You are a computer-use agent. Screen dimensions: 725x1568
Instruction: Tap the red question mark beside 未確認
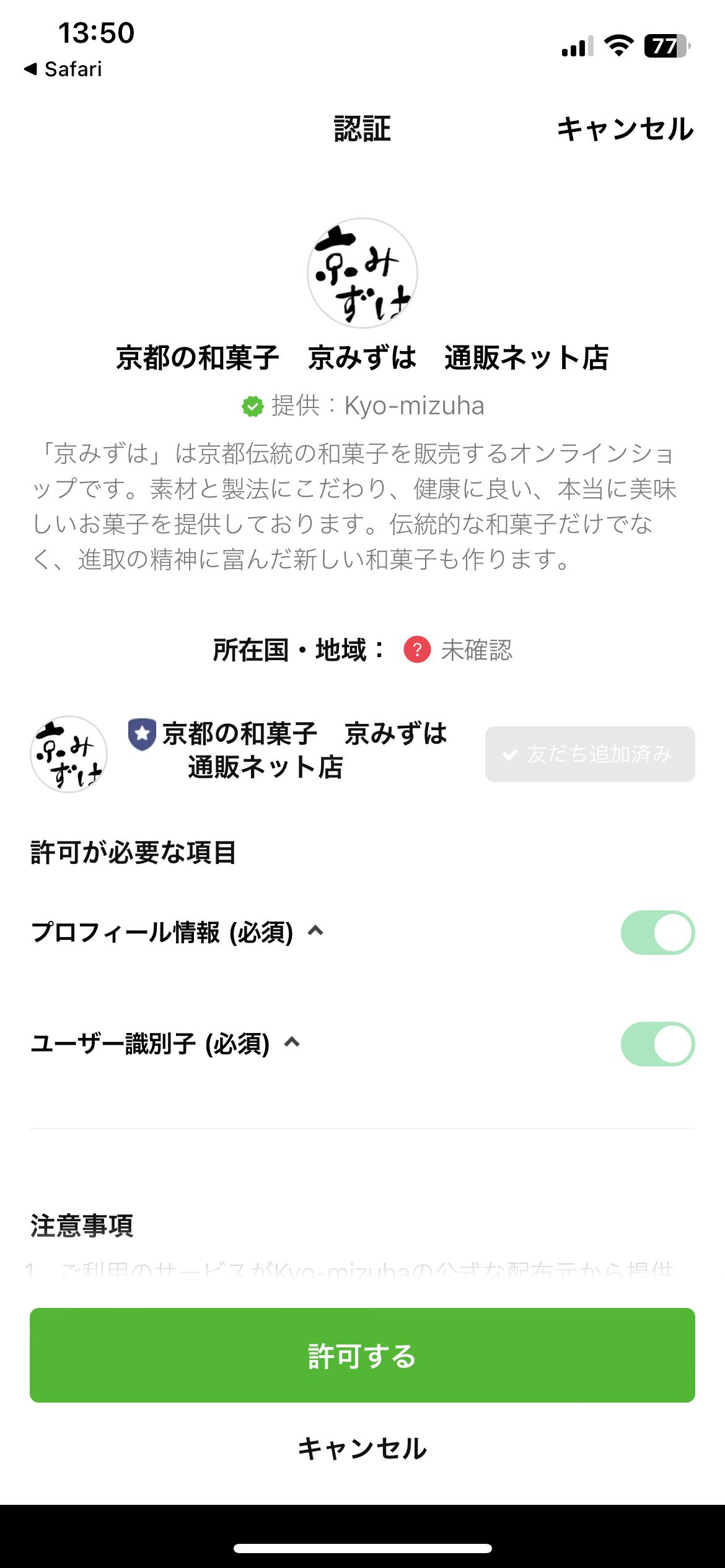click(417, 650)
